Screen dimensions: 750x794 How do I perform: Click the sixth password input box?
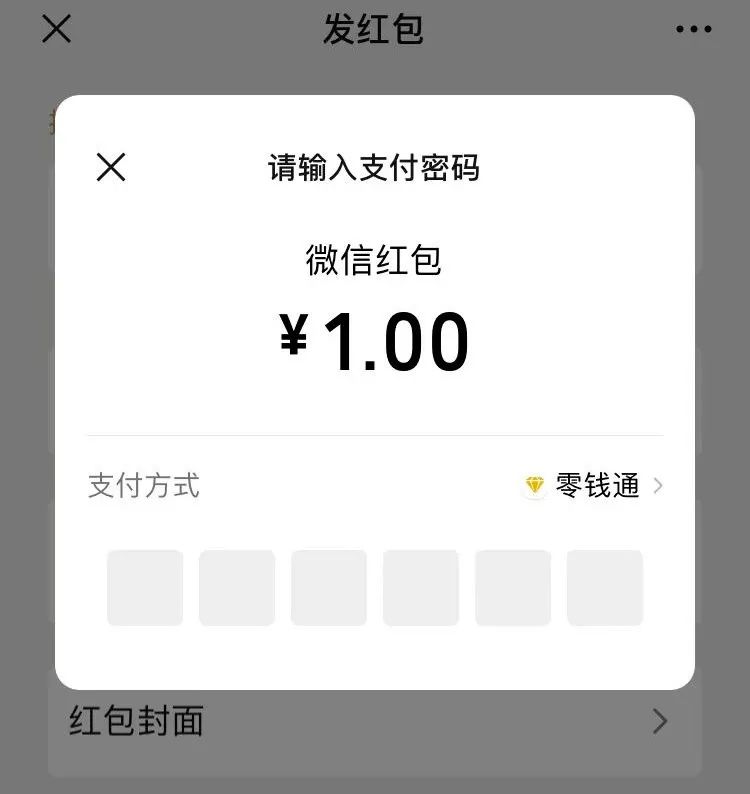point(604,587)
